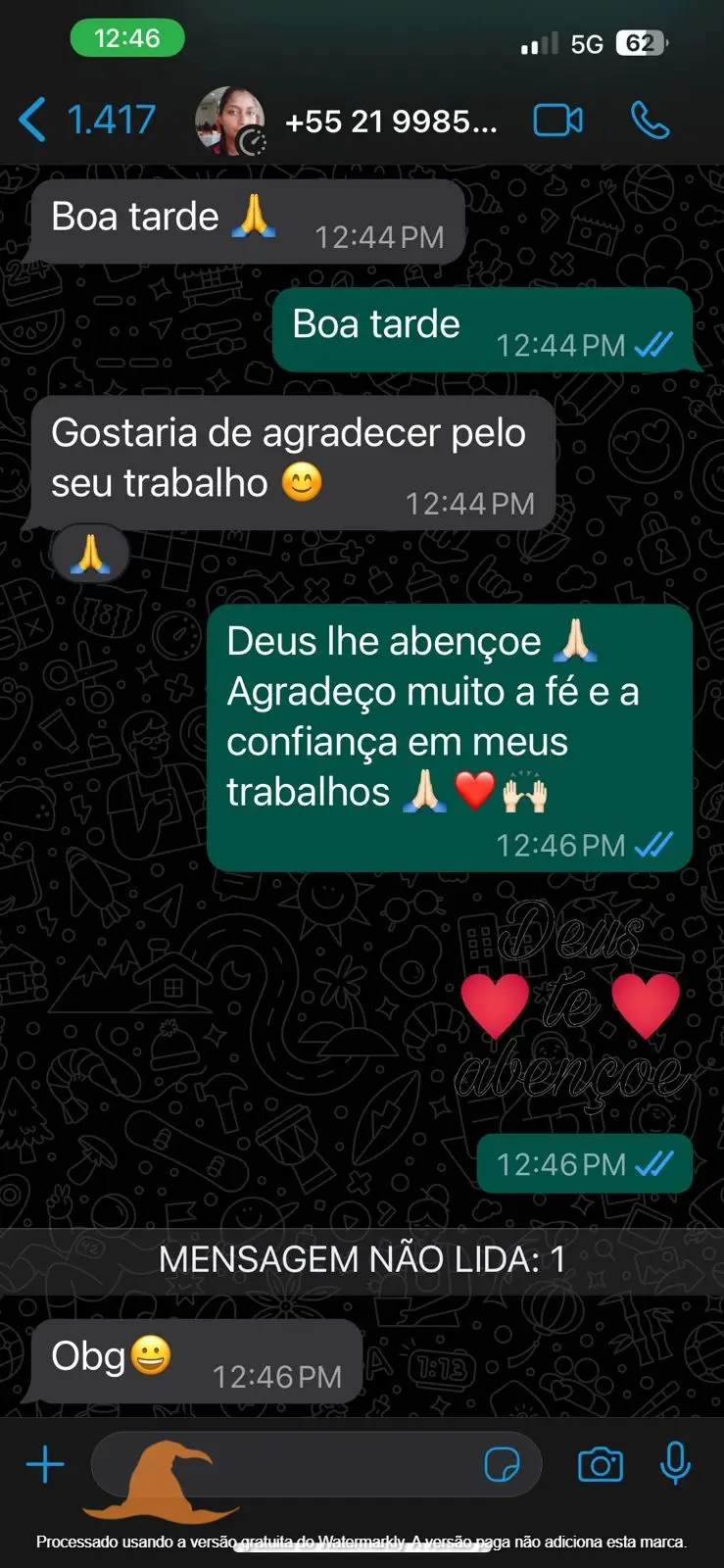Record a voice message

675,1465
